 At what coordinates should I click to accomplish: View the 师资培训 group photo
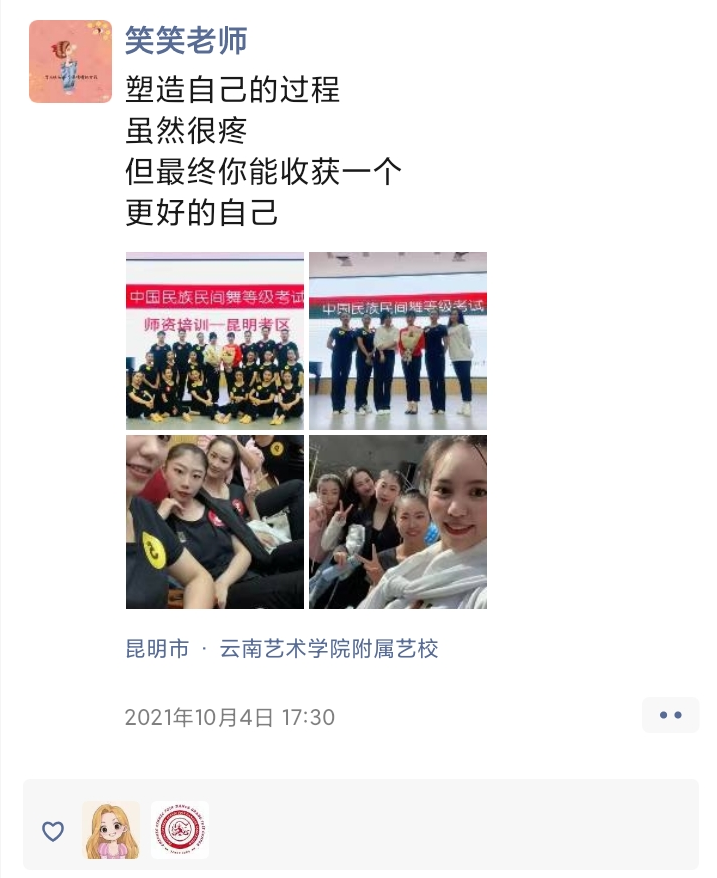(215, 341)
